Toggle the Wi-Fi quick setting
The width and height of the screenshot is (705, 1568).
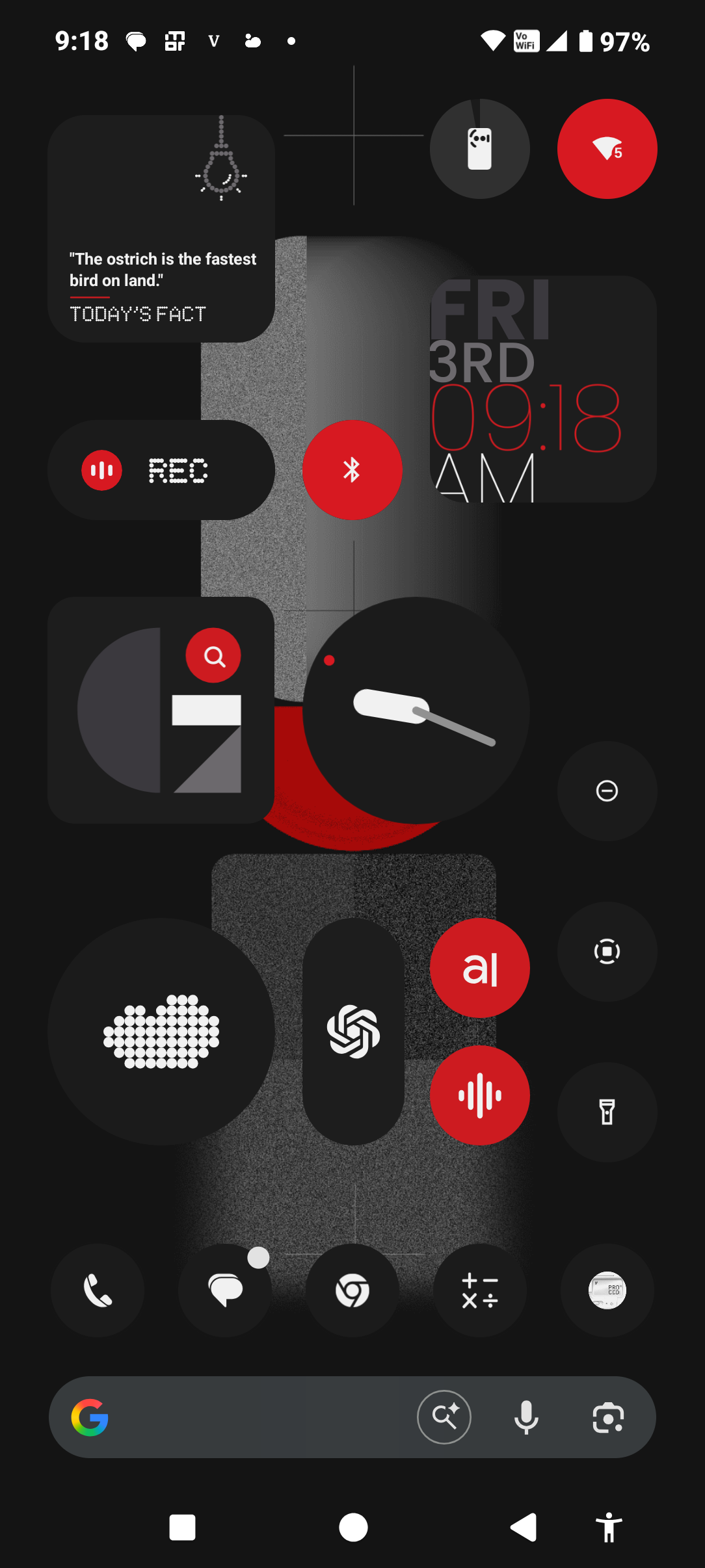607,149
